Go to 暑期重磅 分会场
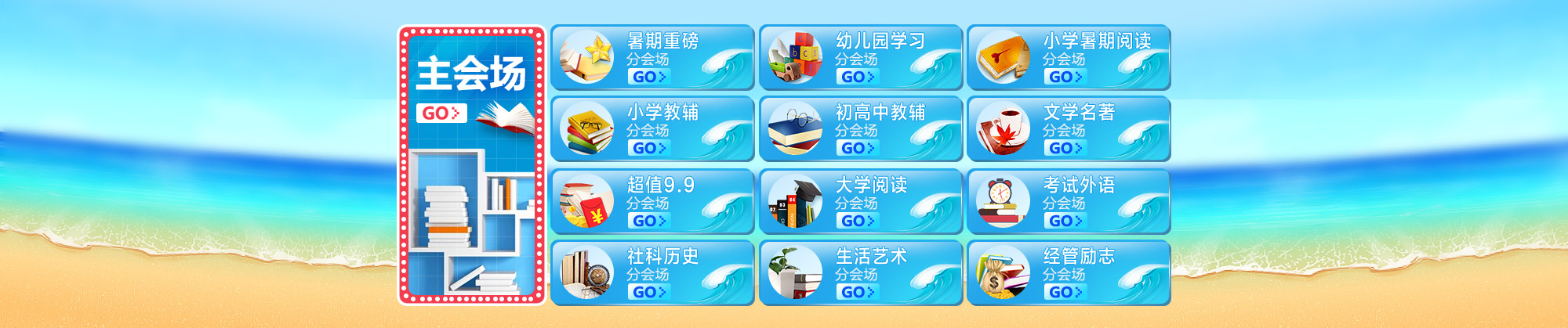 coord(652,57)
